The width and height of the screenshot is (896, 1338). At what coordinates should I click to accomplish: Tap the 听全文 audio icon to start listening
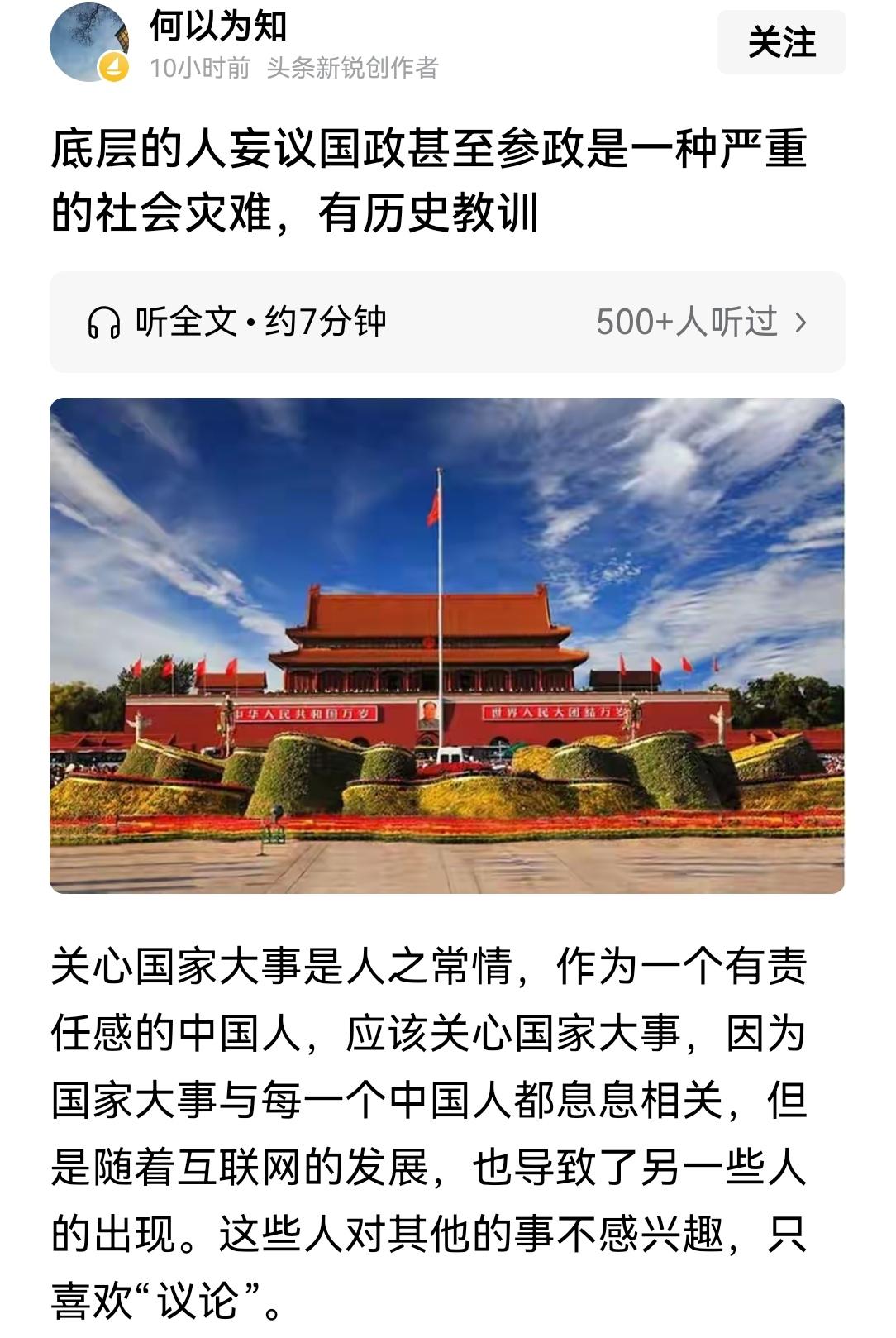pyautogui.click(x=106, y=323)
